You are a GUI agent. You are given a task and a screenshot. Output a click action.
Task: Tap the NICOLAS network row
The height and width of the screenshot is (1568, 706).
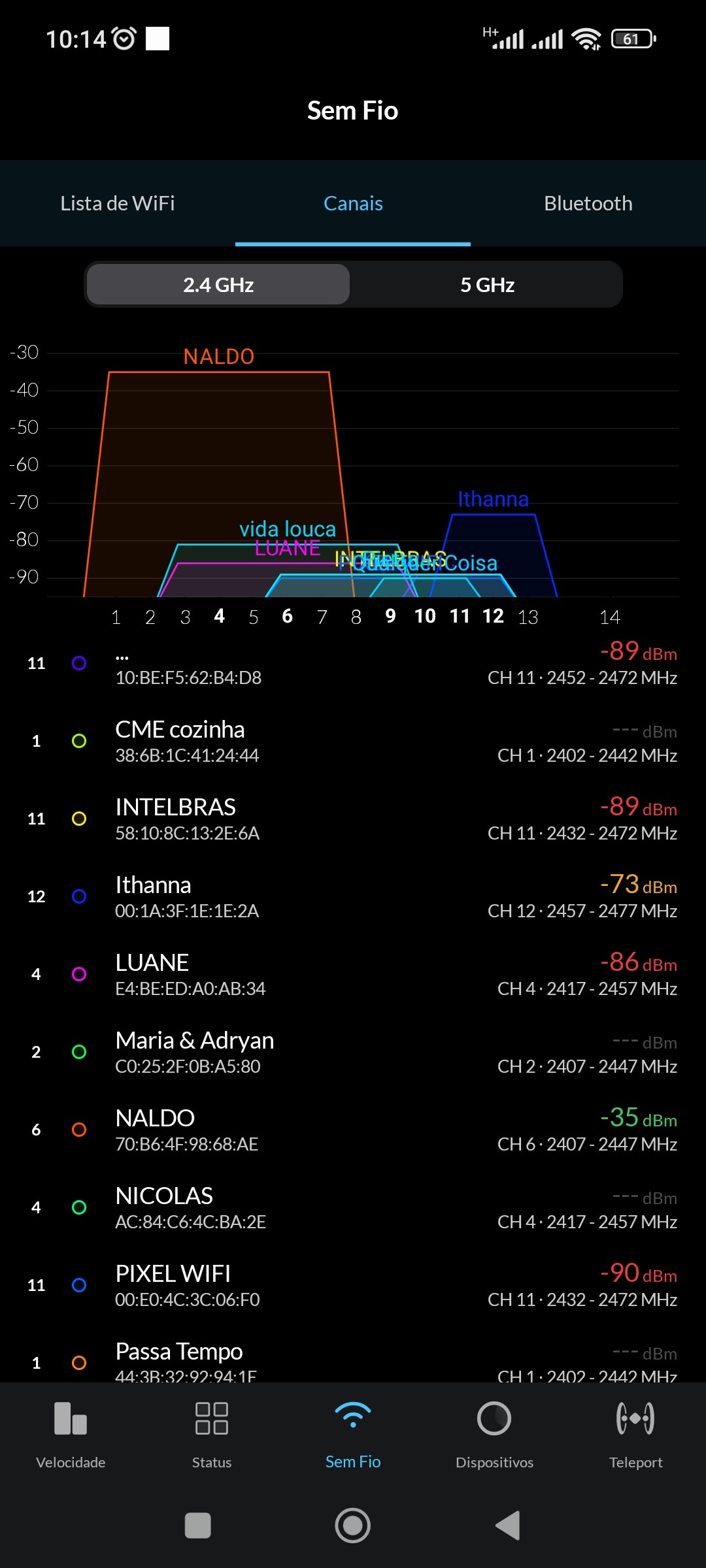click(x=353, y=1207)
